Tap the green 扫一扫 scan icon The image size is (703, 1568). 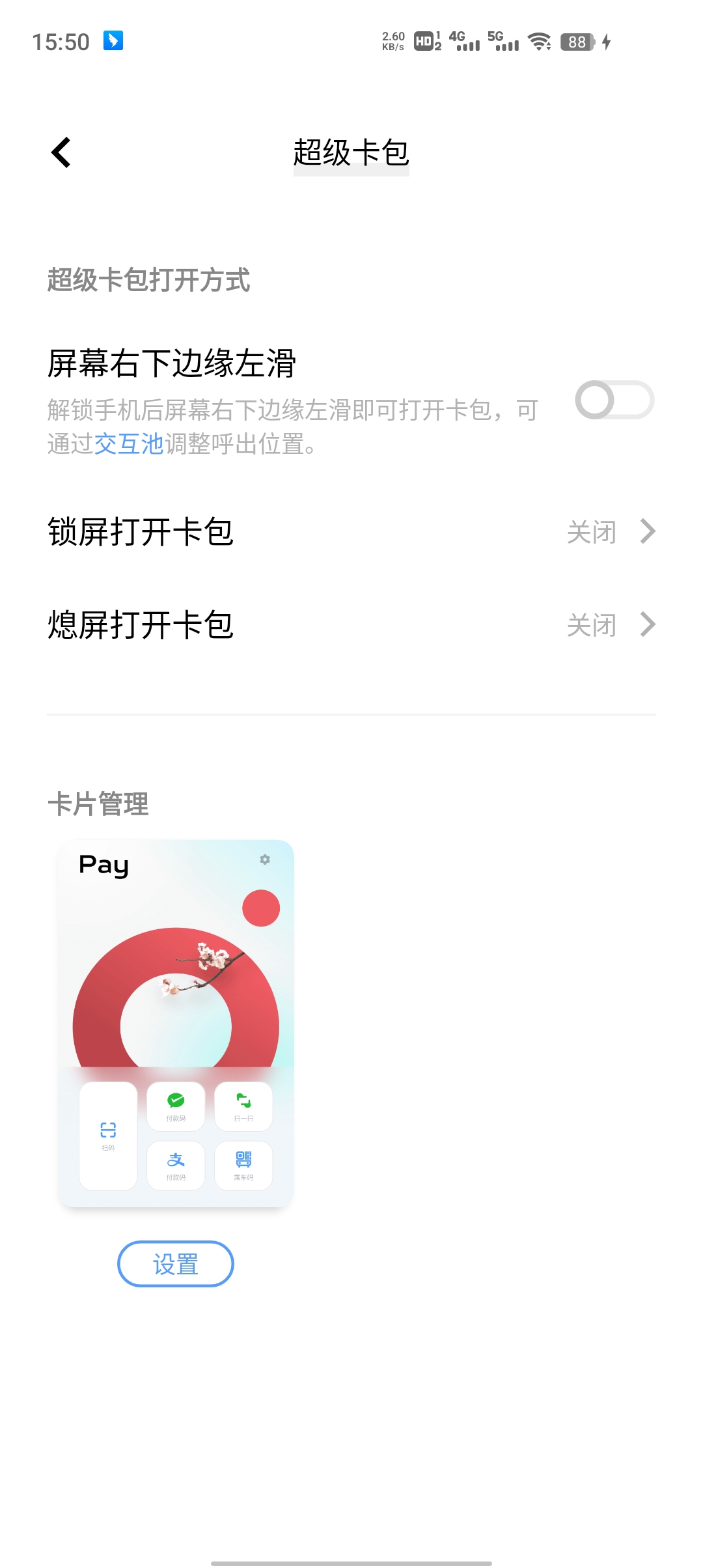pos(243,1106)
